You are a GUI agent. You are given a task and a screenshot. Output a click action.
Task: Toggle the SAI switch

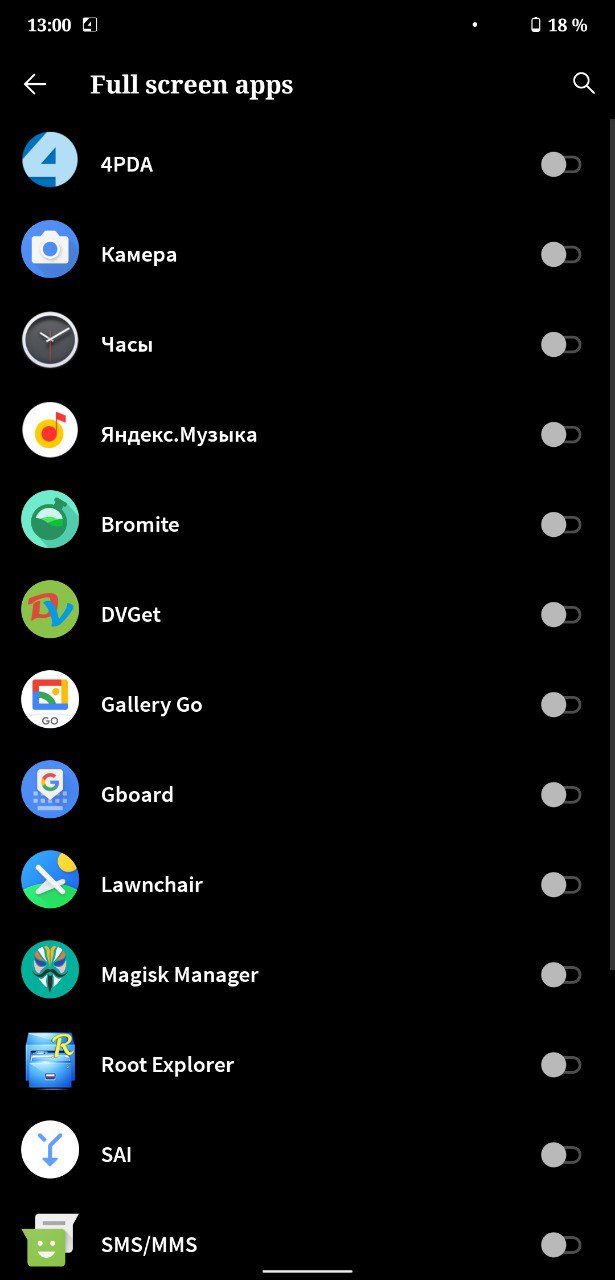click(x=561, y=1155)
